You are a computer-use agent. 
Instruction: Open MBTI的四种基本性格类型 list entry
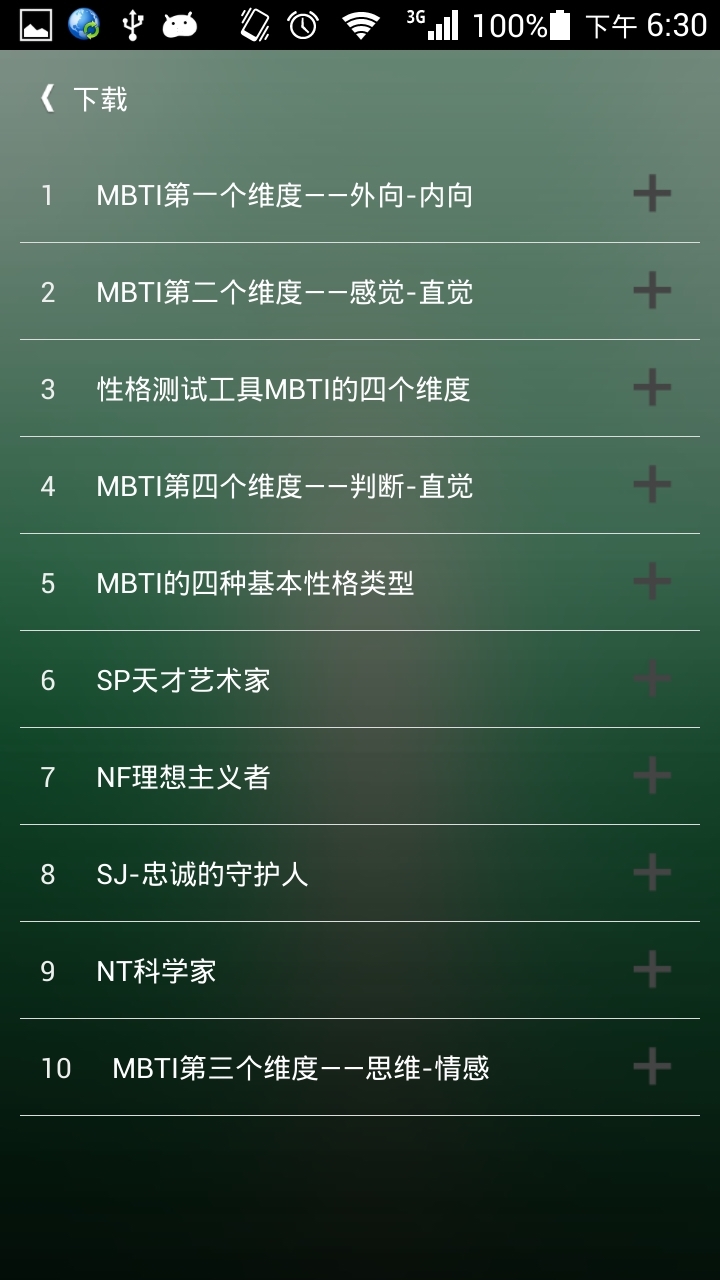pos(254,583)
